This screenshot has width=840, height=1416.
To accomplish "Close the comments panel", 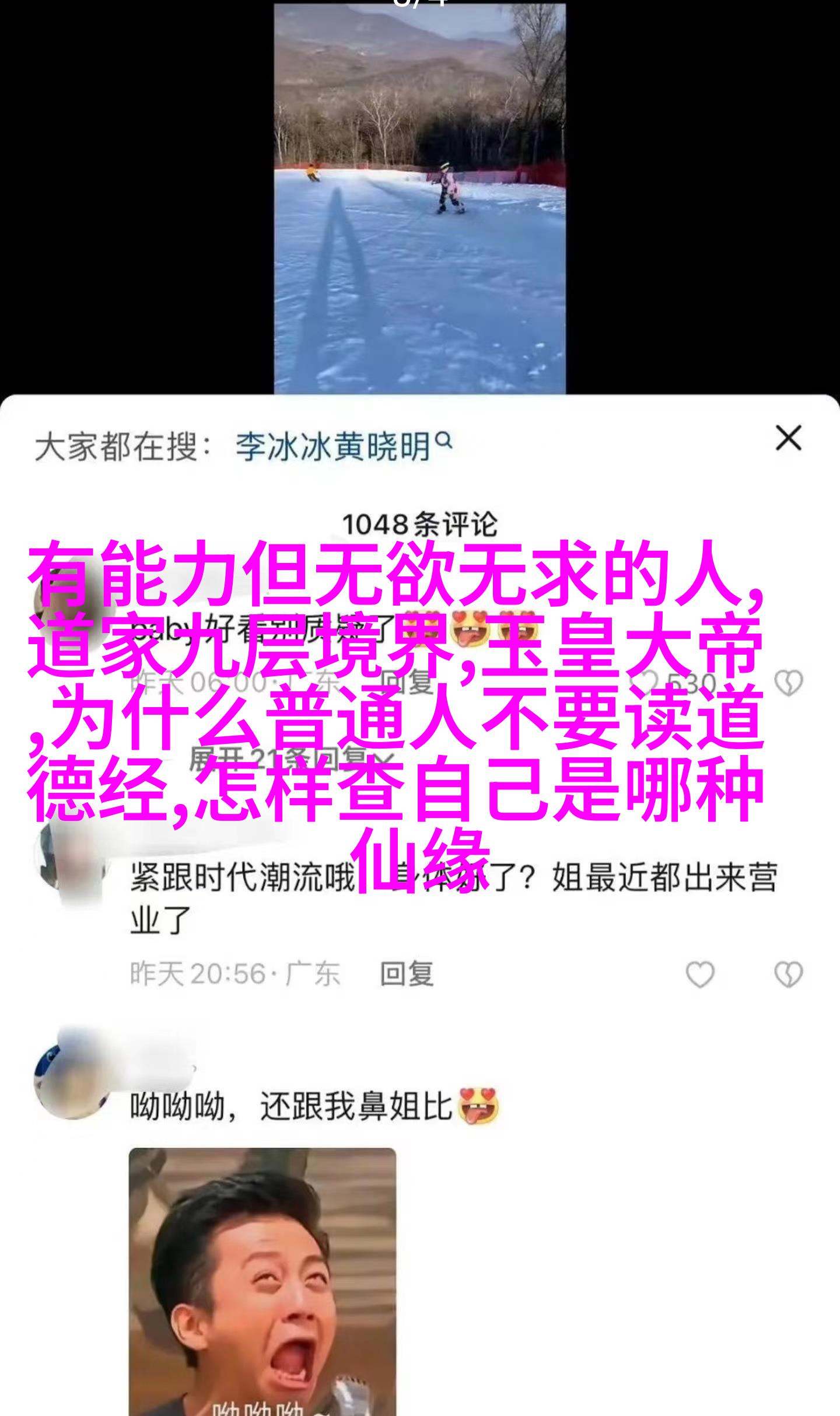I will (788, 438).
